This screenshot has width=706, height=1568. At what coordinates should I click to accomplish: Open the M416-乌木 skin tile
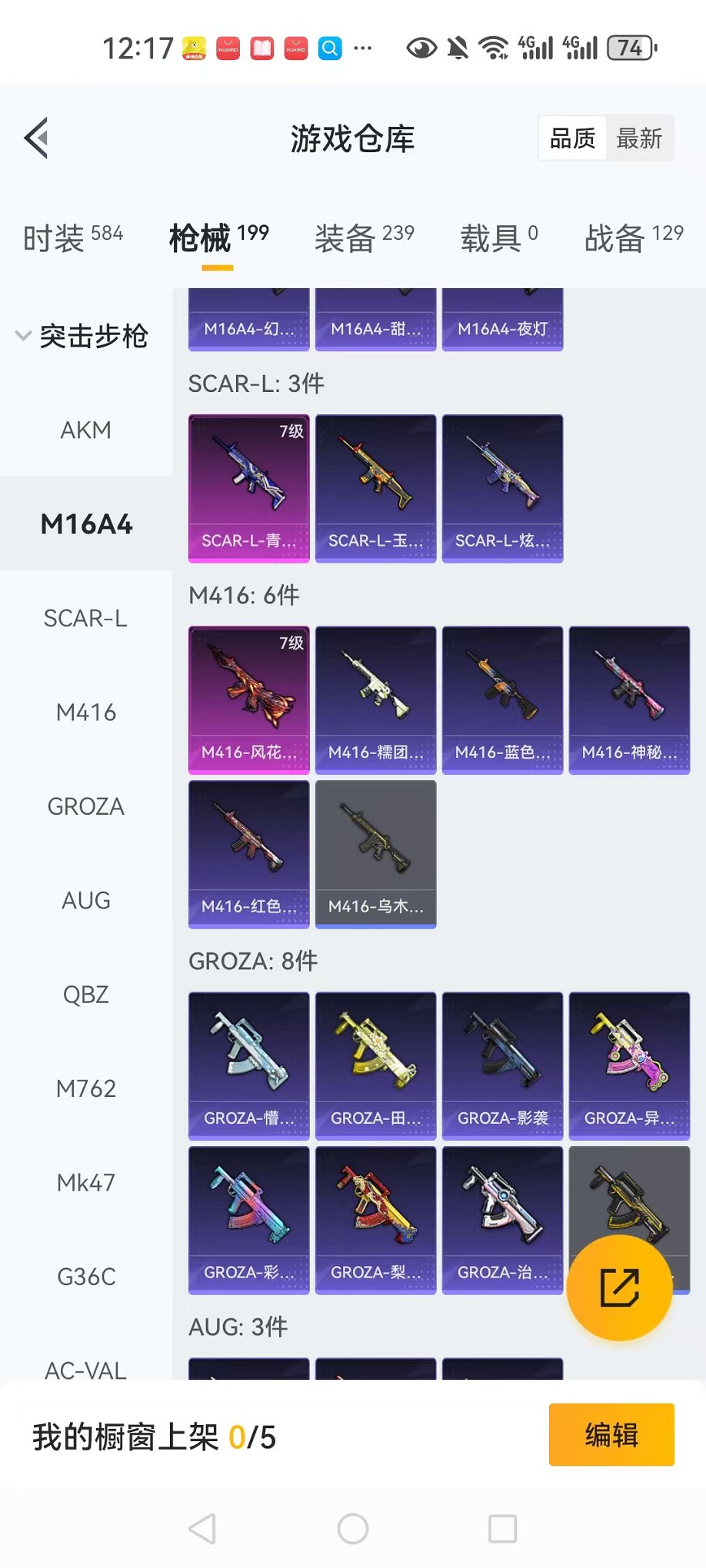[376, 854]
